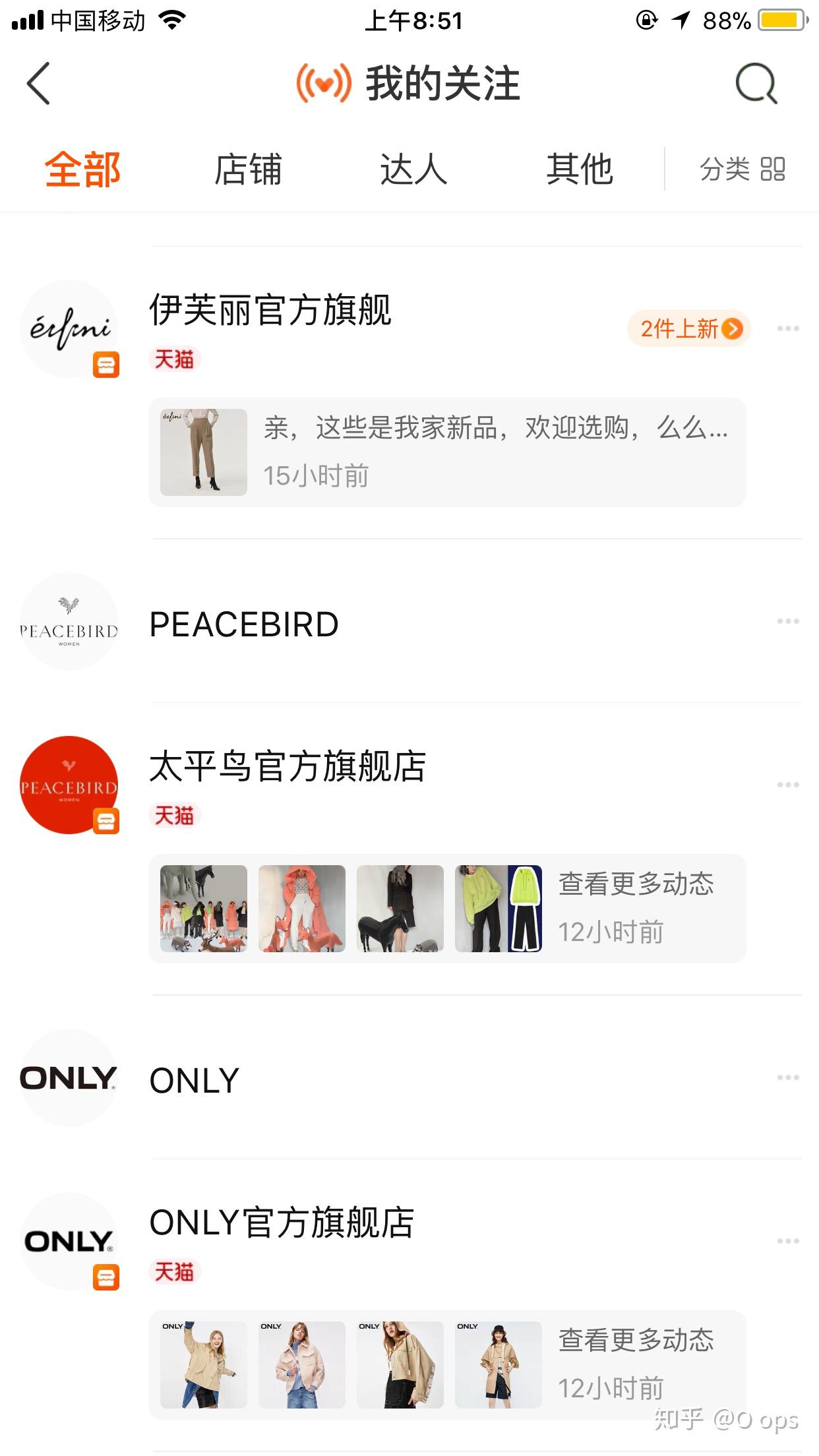Open more options for ONLY
Screen dimensions: 819x1456
[788, 1077]
